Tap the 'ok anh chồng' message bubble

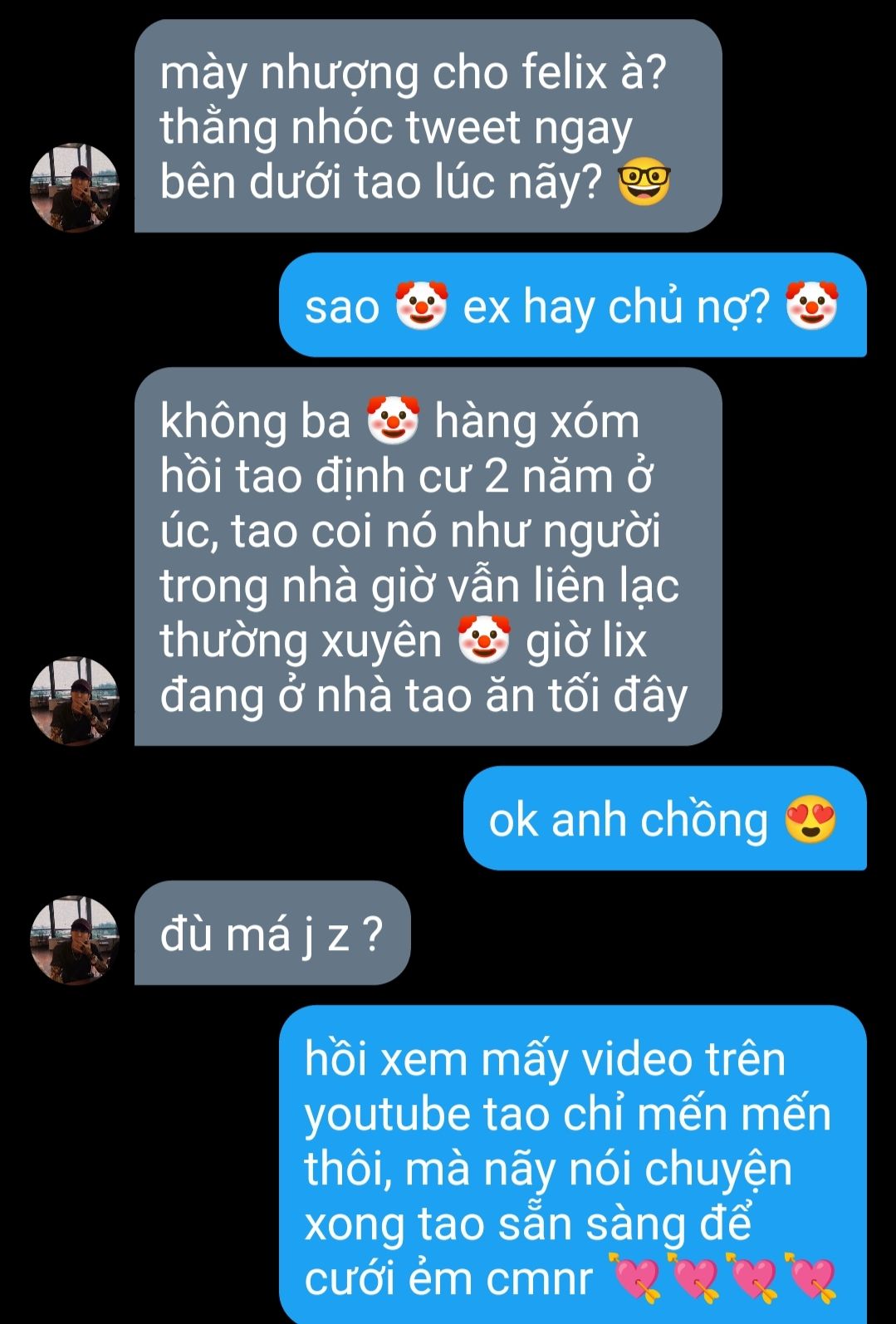663,819
